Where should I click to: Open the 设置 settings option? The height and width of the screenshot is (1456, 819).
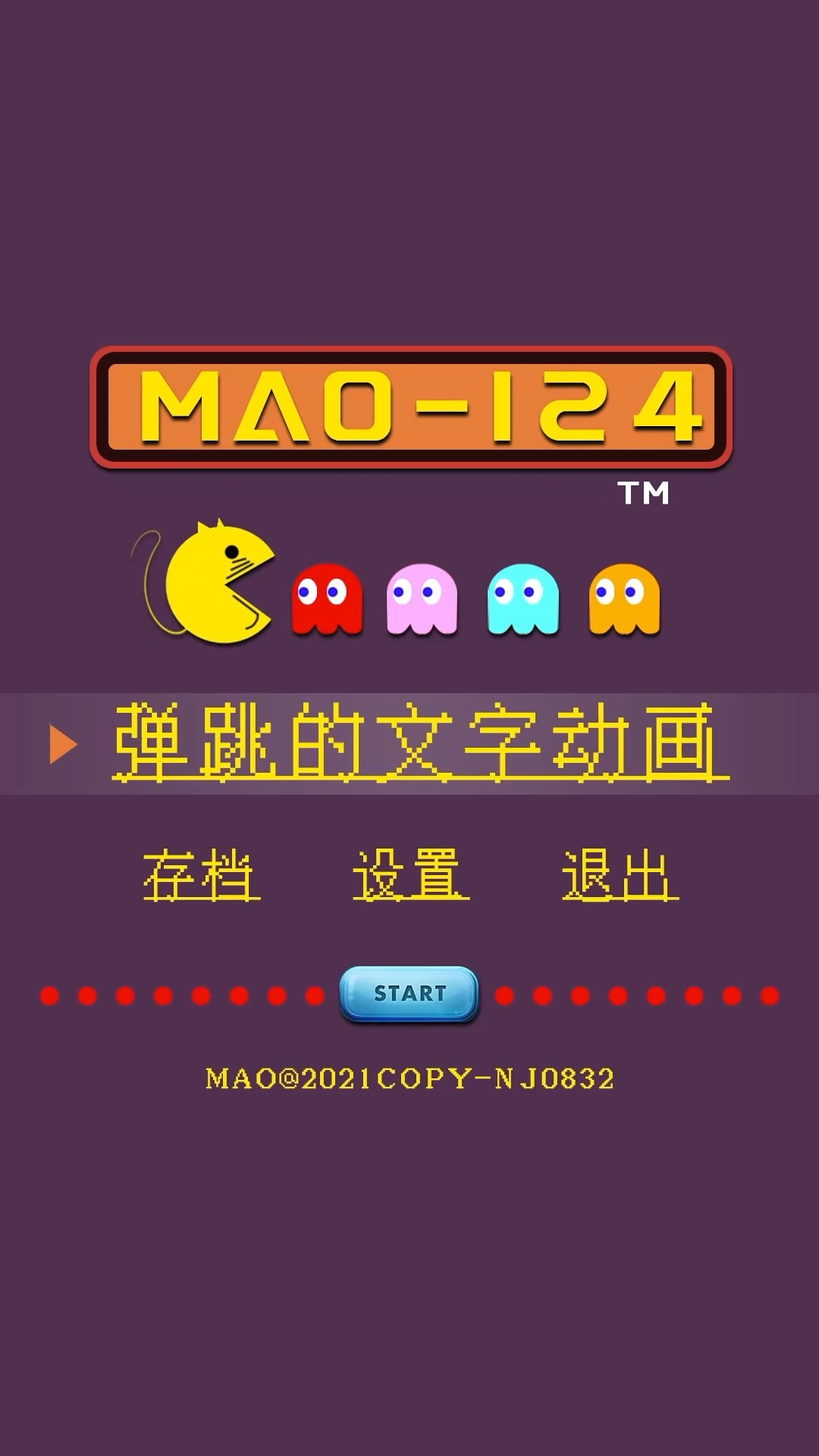coord(410,876)
